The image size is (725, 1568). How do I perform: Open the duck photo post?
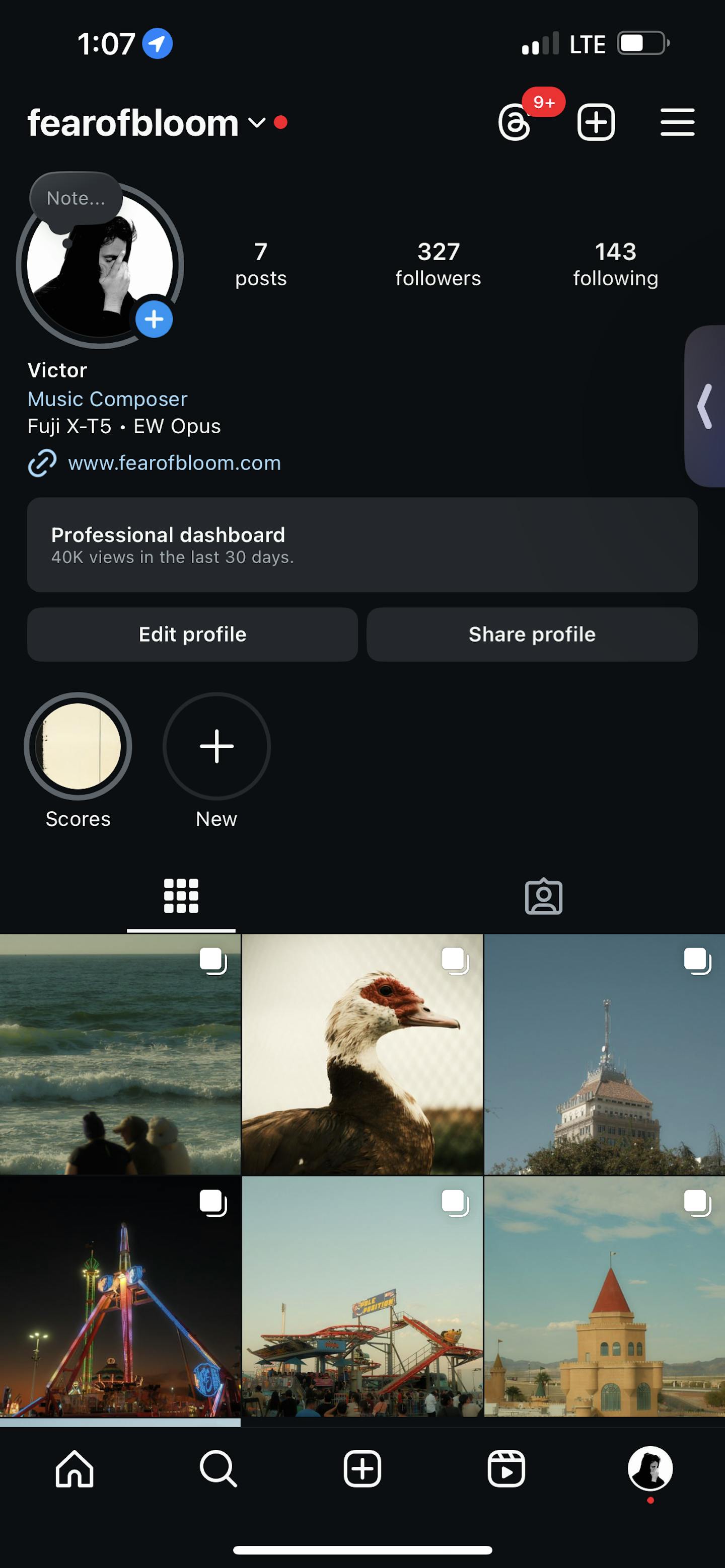click(x=362, y=1054)
